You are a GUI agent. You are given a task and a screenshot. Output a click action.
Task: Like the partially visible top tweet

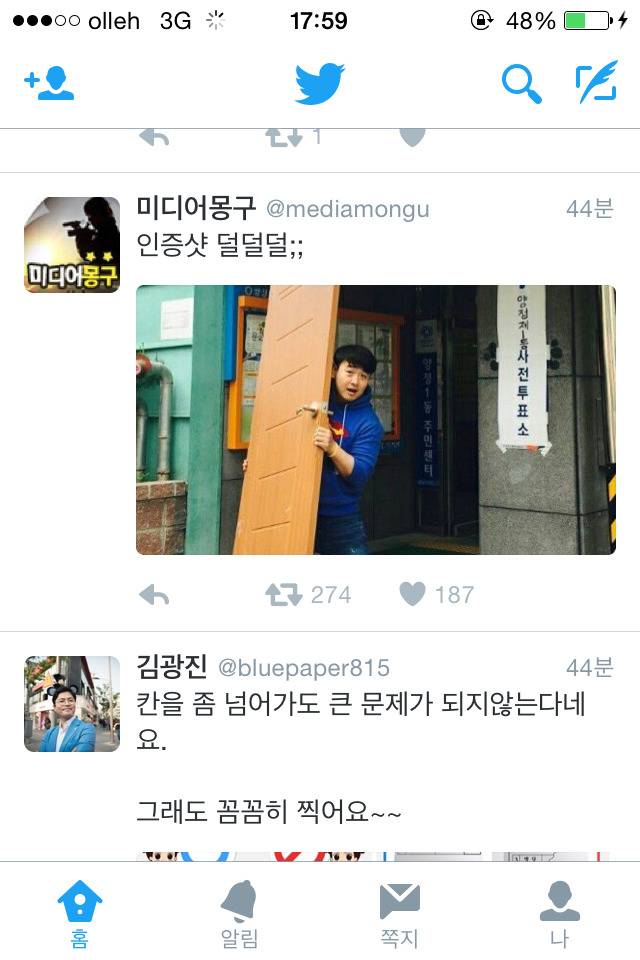click(x=412, y=137)
